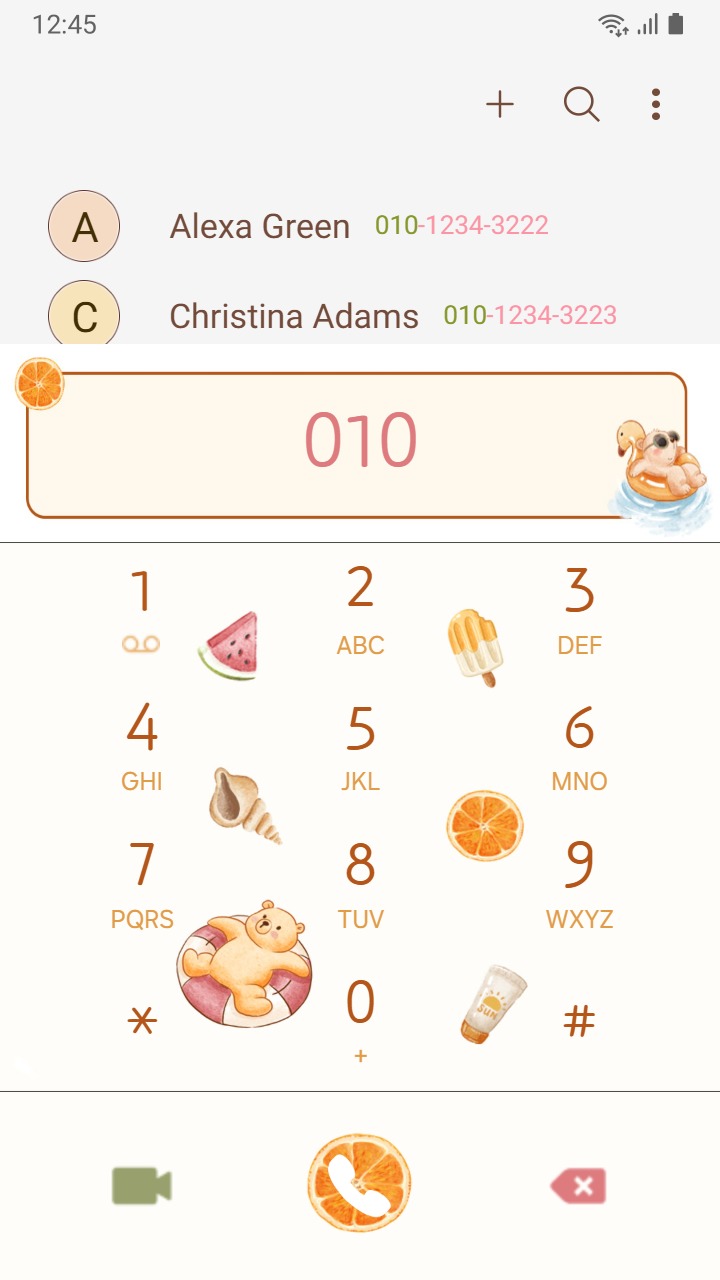Dial digit 9 WXYZ
The height and width of the screenshot is (1280, 720).
(x=579, y=884)
